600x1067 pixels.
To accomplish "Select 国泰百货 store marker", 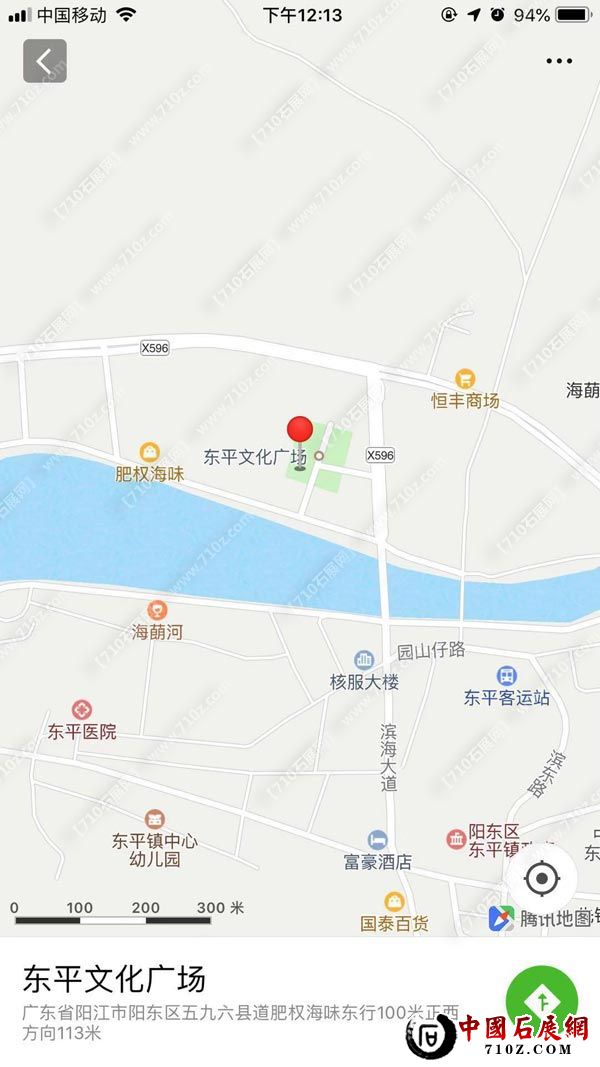I will pyautogui.click(x=395, y=902).
